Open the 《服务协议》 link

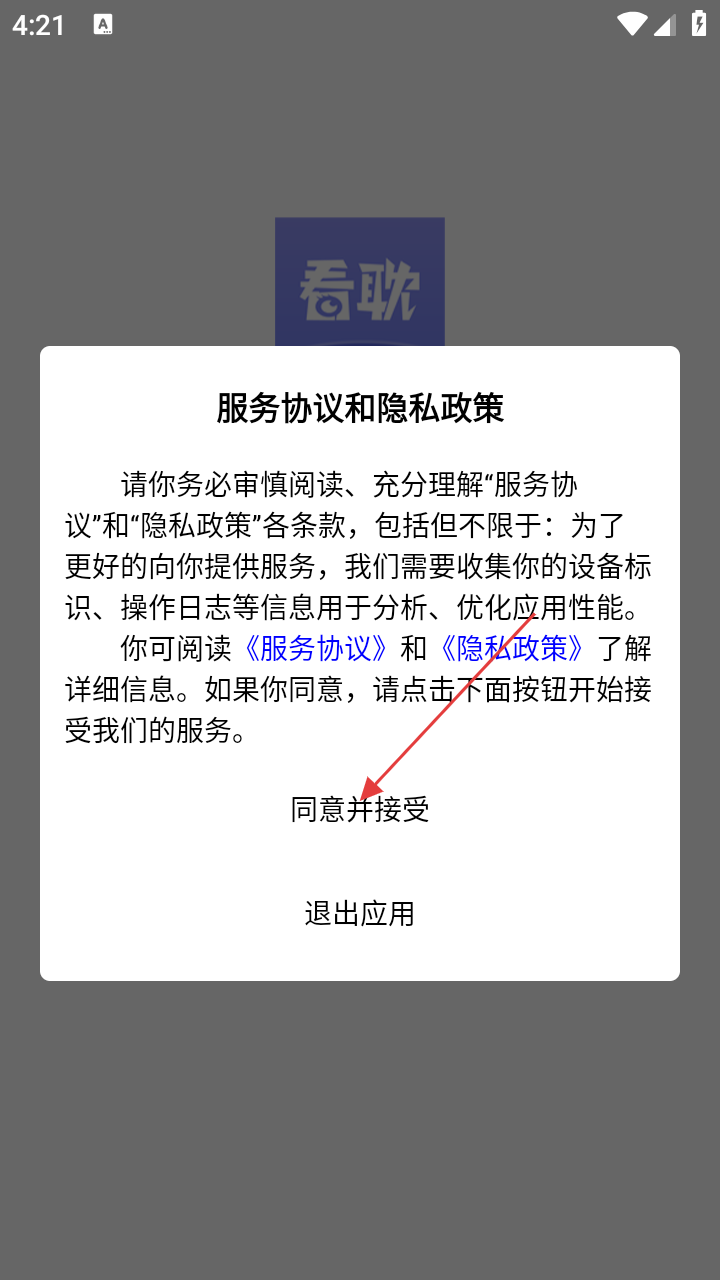pyautogui.click(x=316, y=648)
